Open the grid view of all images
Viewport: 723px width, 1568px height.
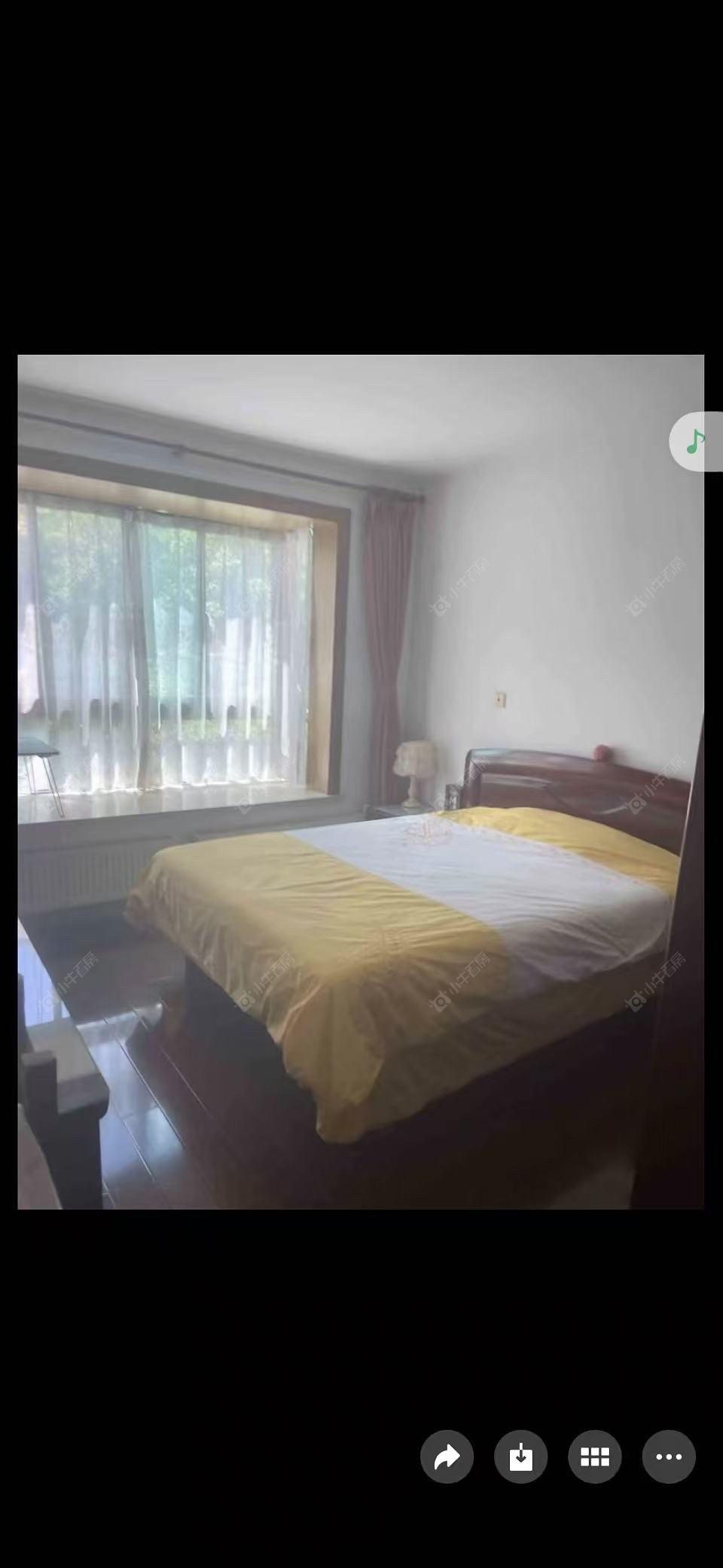(594, 1457)
